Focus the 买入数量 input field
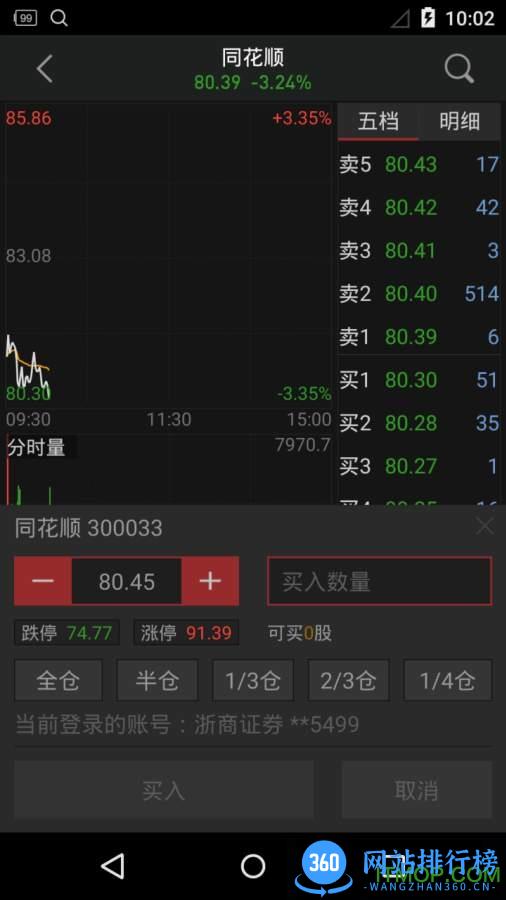506x900 pixels. click(380, 581)
